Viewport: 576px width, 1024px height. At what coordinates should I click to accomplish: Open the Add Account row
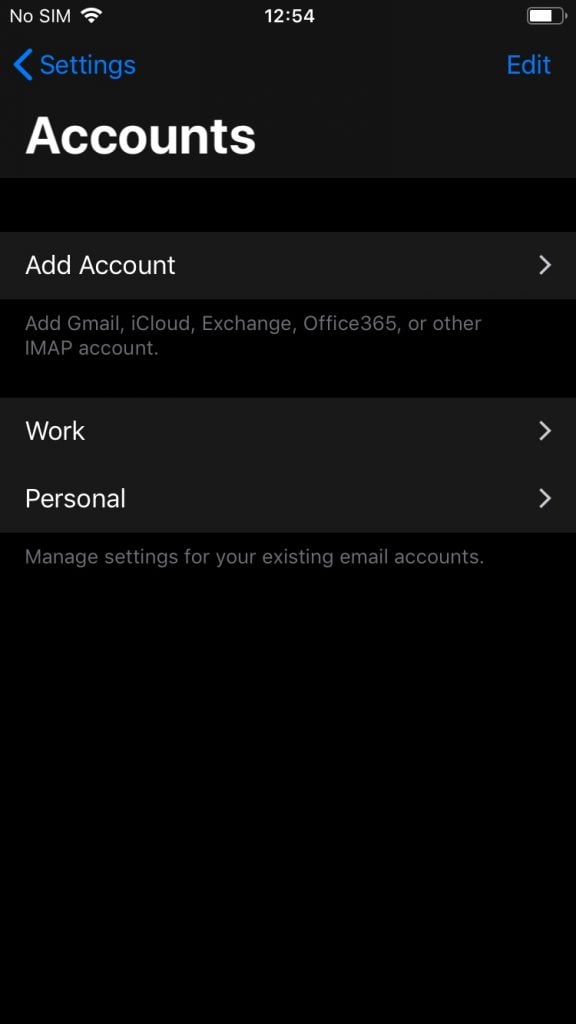tap(288, 265)
